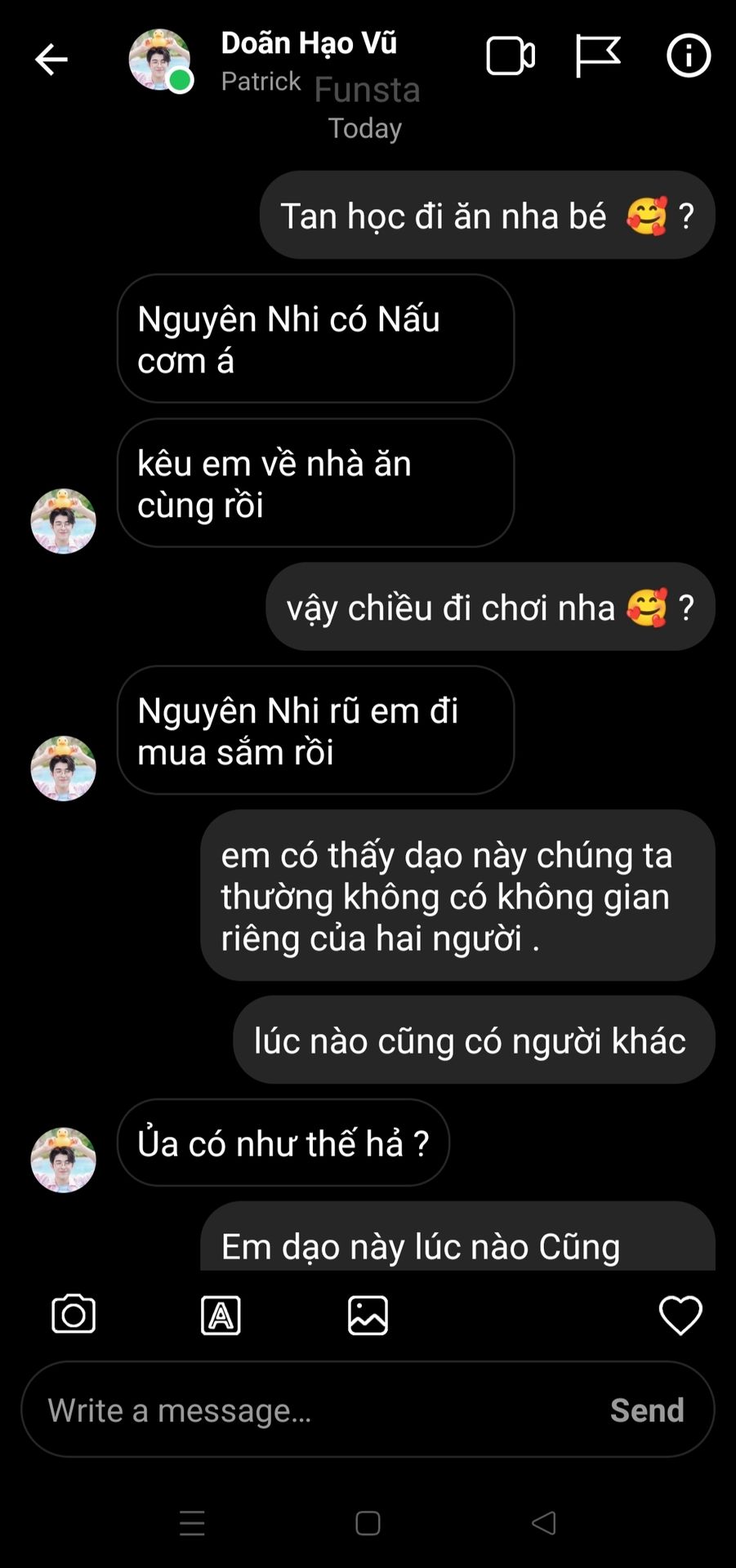Go back using the top-left arrow
Screen dimensions: 736x1568
pos(51,59)
